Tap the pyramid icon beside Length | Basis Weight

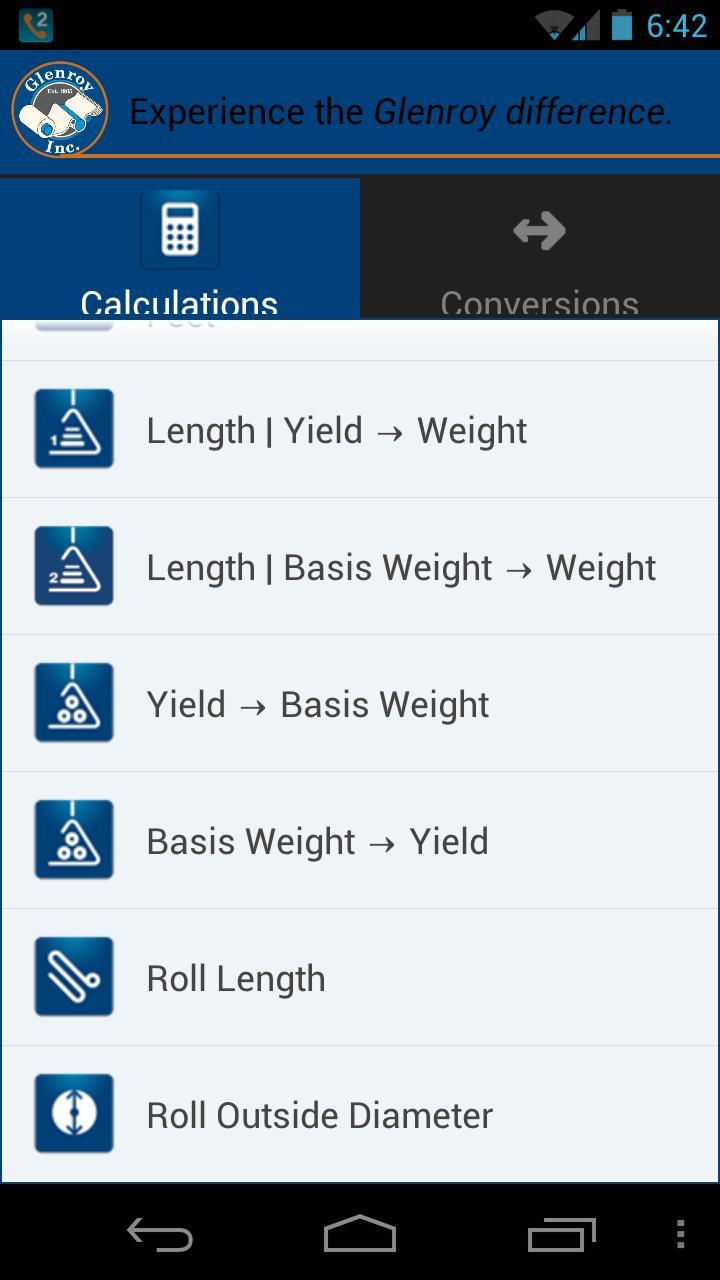tap(73, 566)
